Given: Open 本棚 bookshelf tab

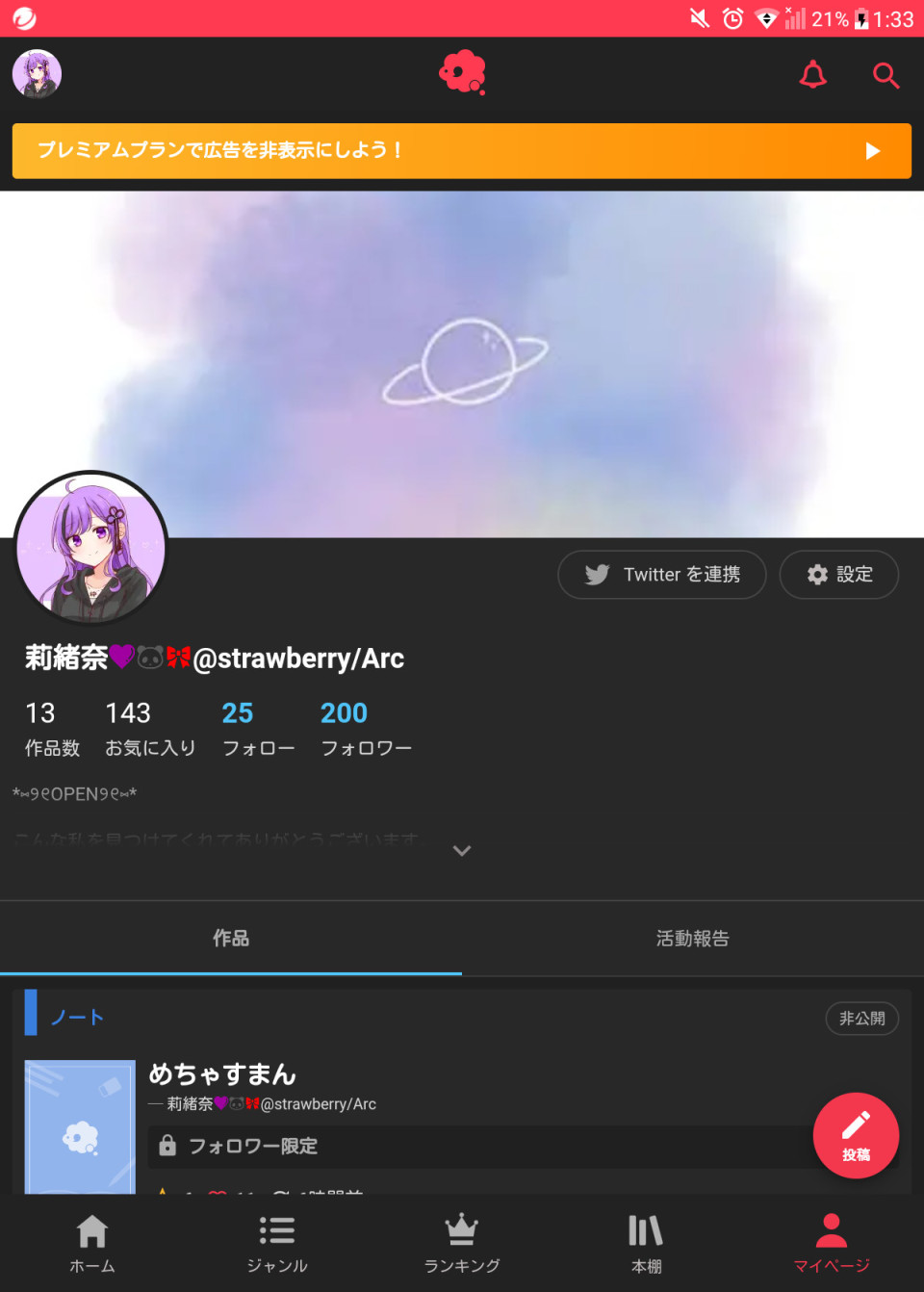Looking at the screenshot, I should click(x=647, y=1243).
